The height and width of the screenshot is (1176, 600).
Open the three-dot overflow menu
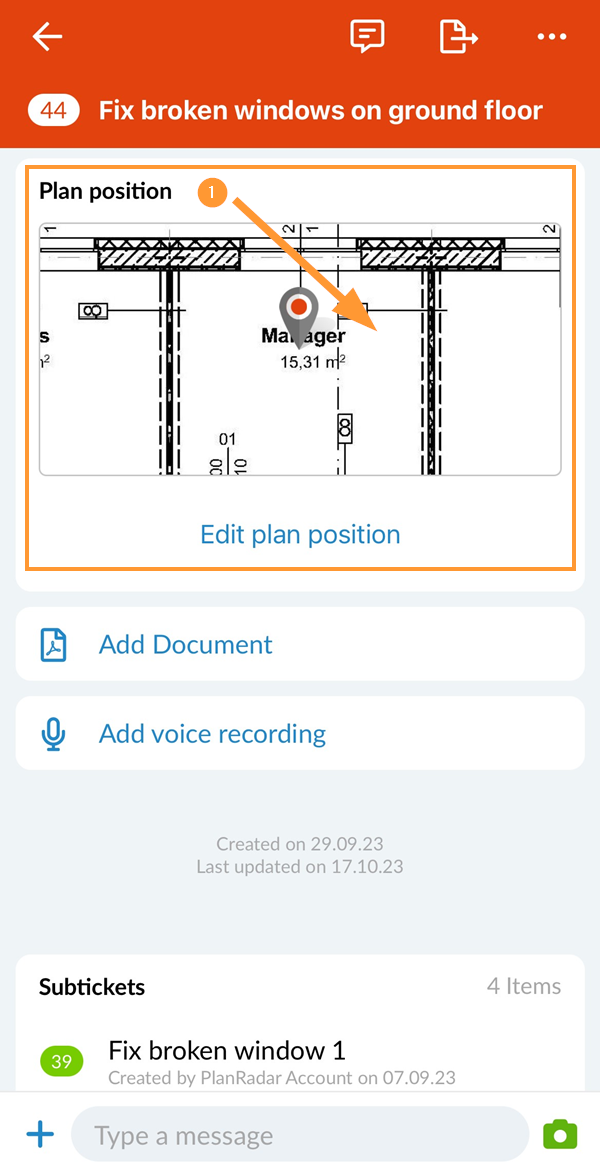pos(551,37)
